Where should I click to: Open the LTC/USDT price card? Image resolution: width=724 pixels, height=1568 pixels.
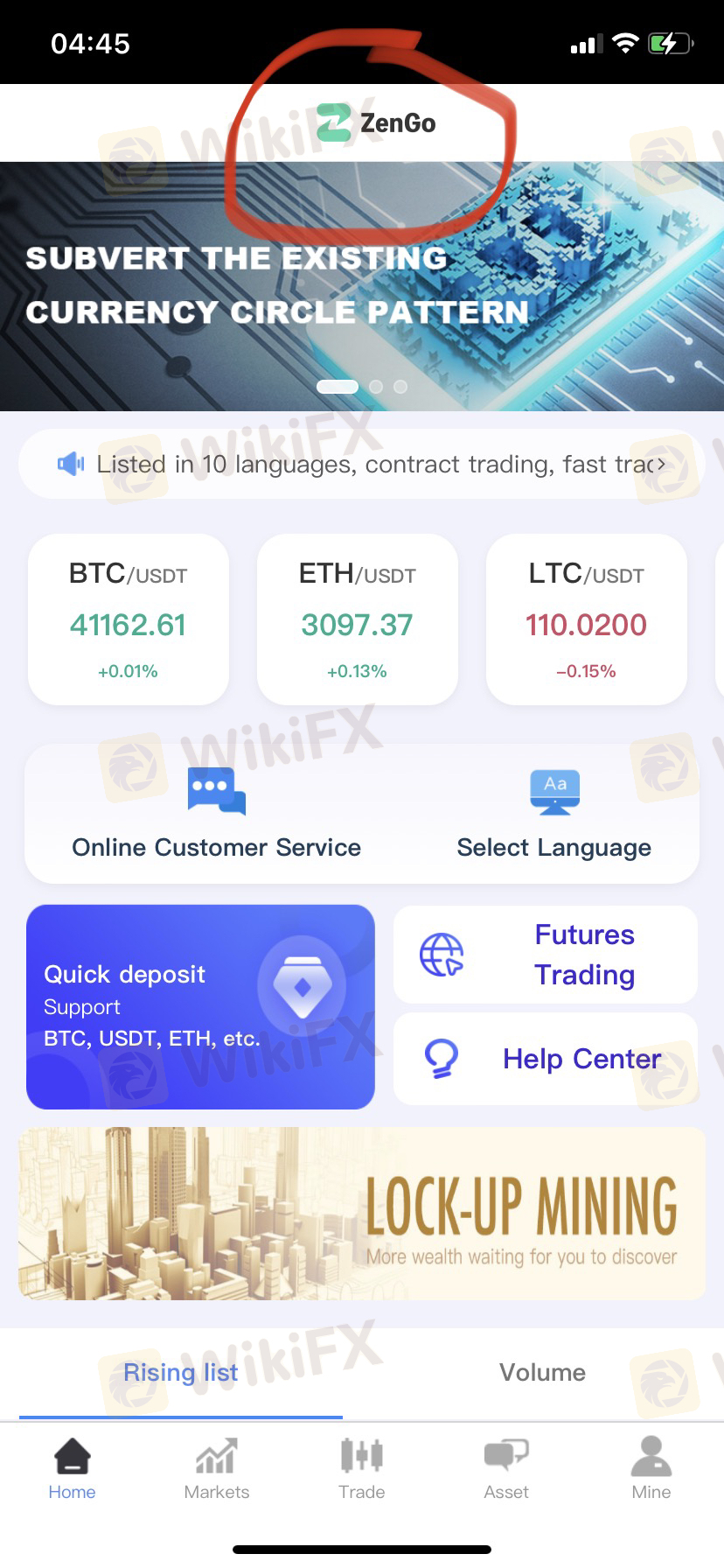(x=587, y=619)
